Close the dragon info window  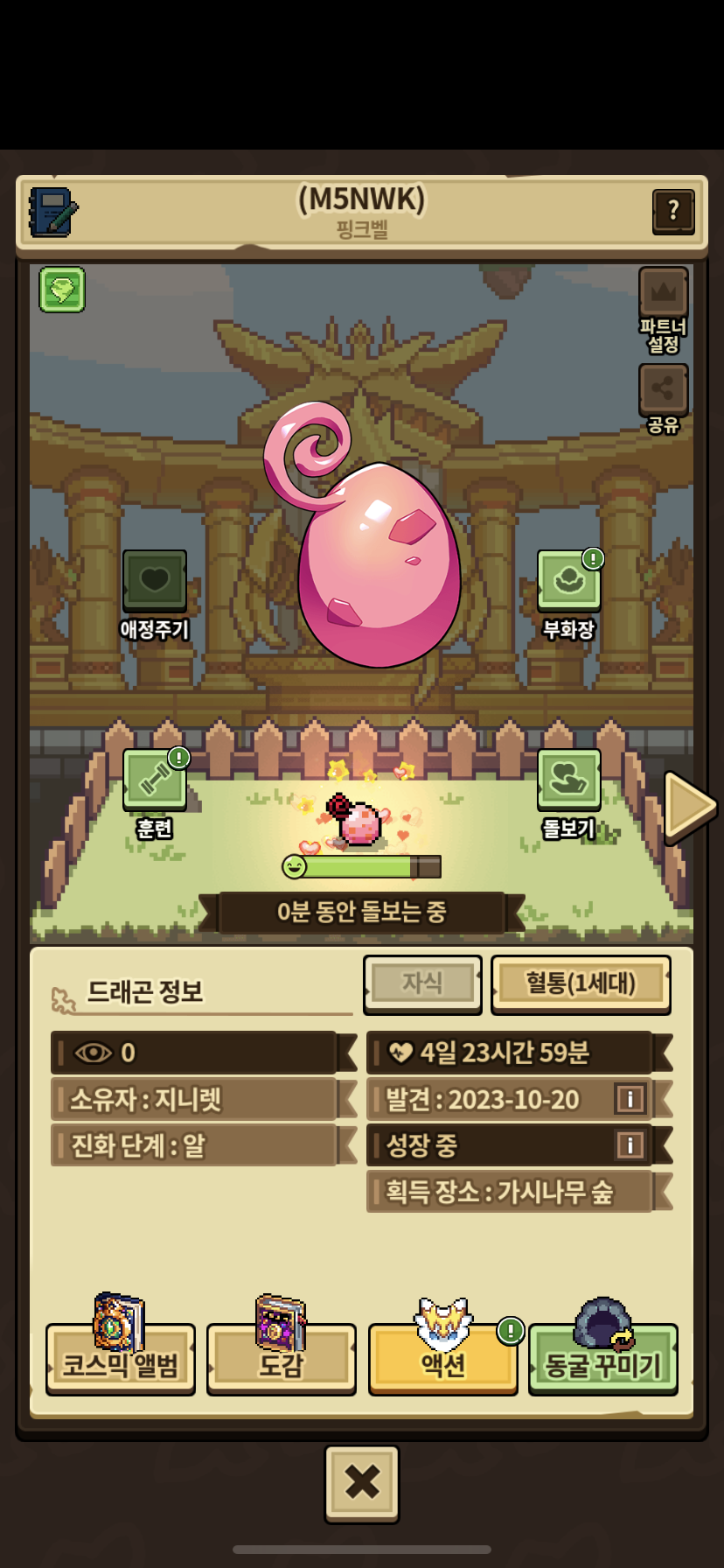click(x=362, y=1482)
